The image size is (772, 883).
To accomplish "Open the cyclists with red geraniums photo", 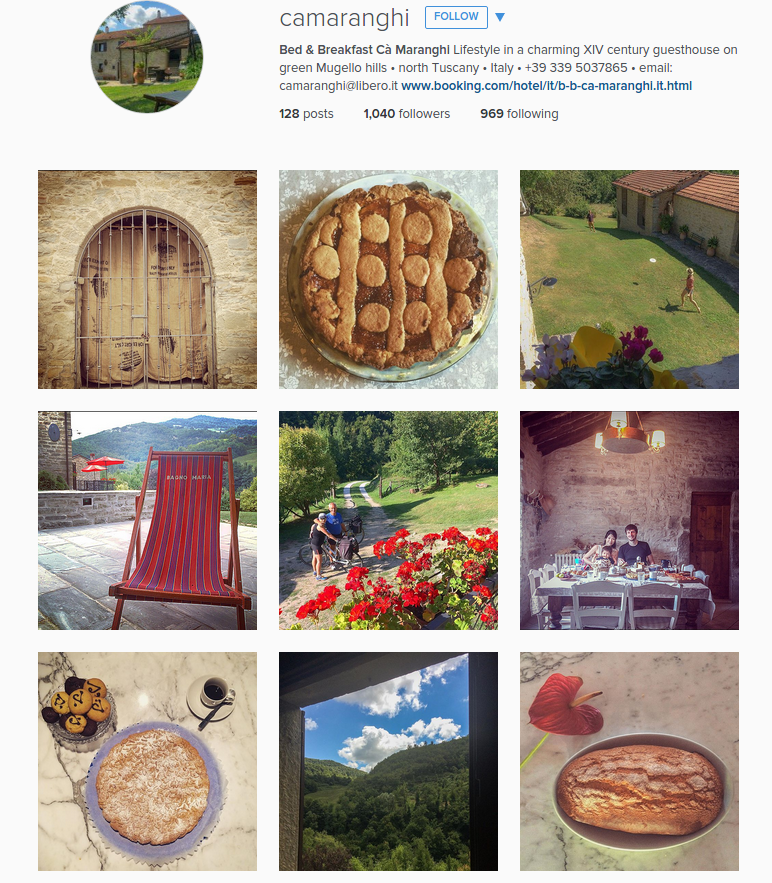I will point(388,520).
